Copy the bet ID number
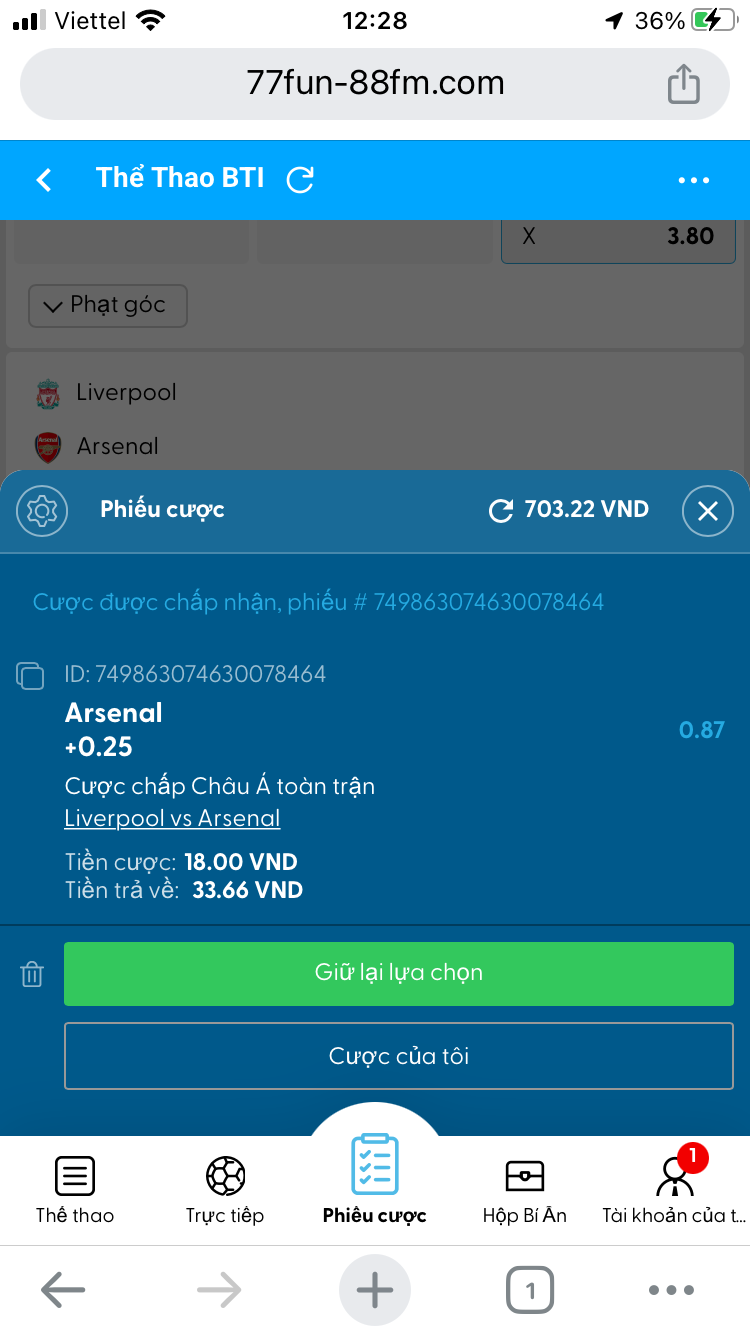The width and height of the screenshot is (750, 1334). (x=31, y=676)
